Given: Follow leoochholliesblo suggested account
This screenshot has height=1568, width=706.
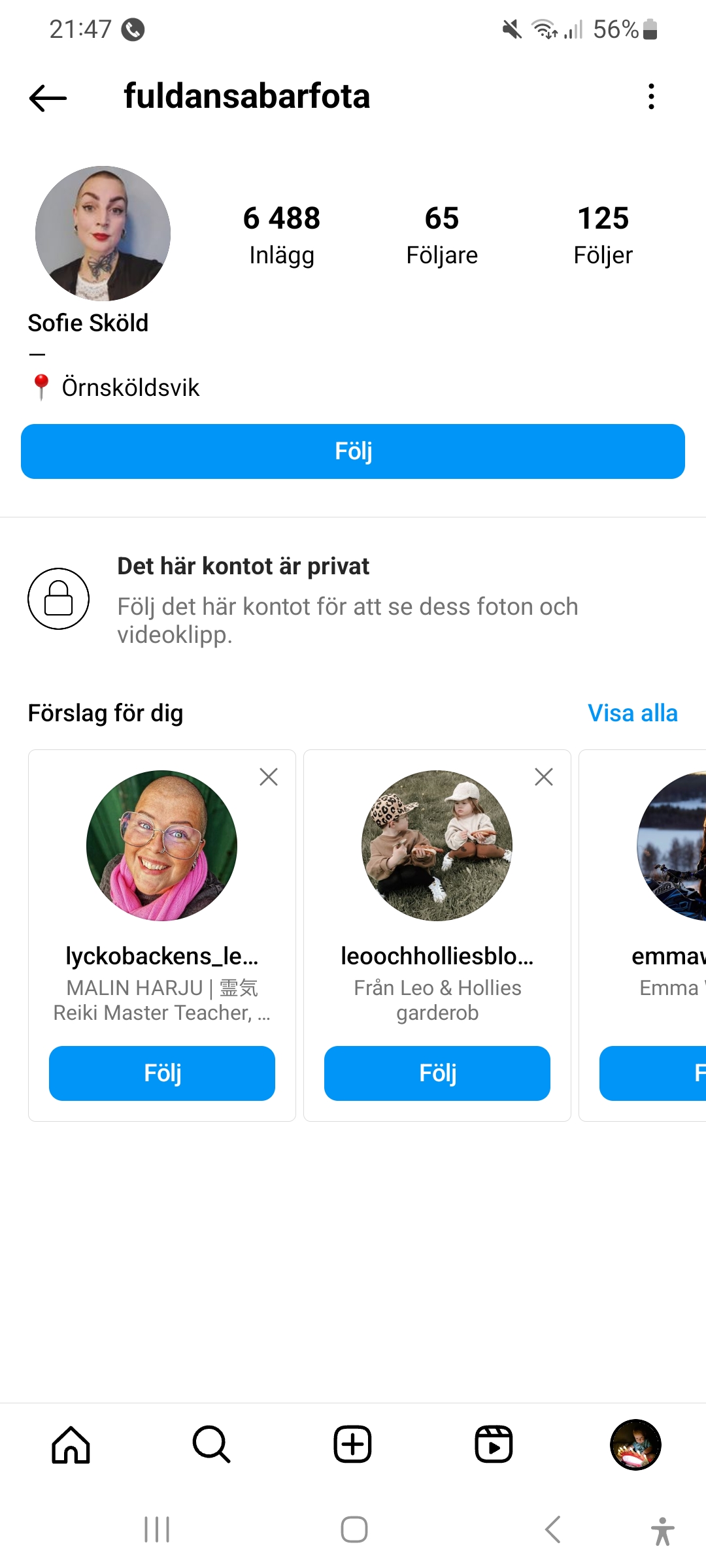Looking at the screenshot, I should pyautogui.click(x=437, y=1073).
